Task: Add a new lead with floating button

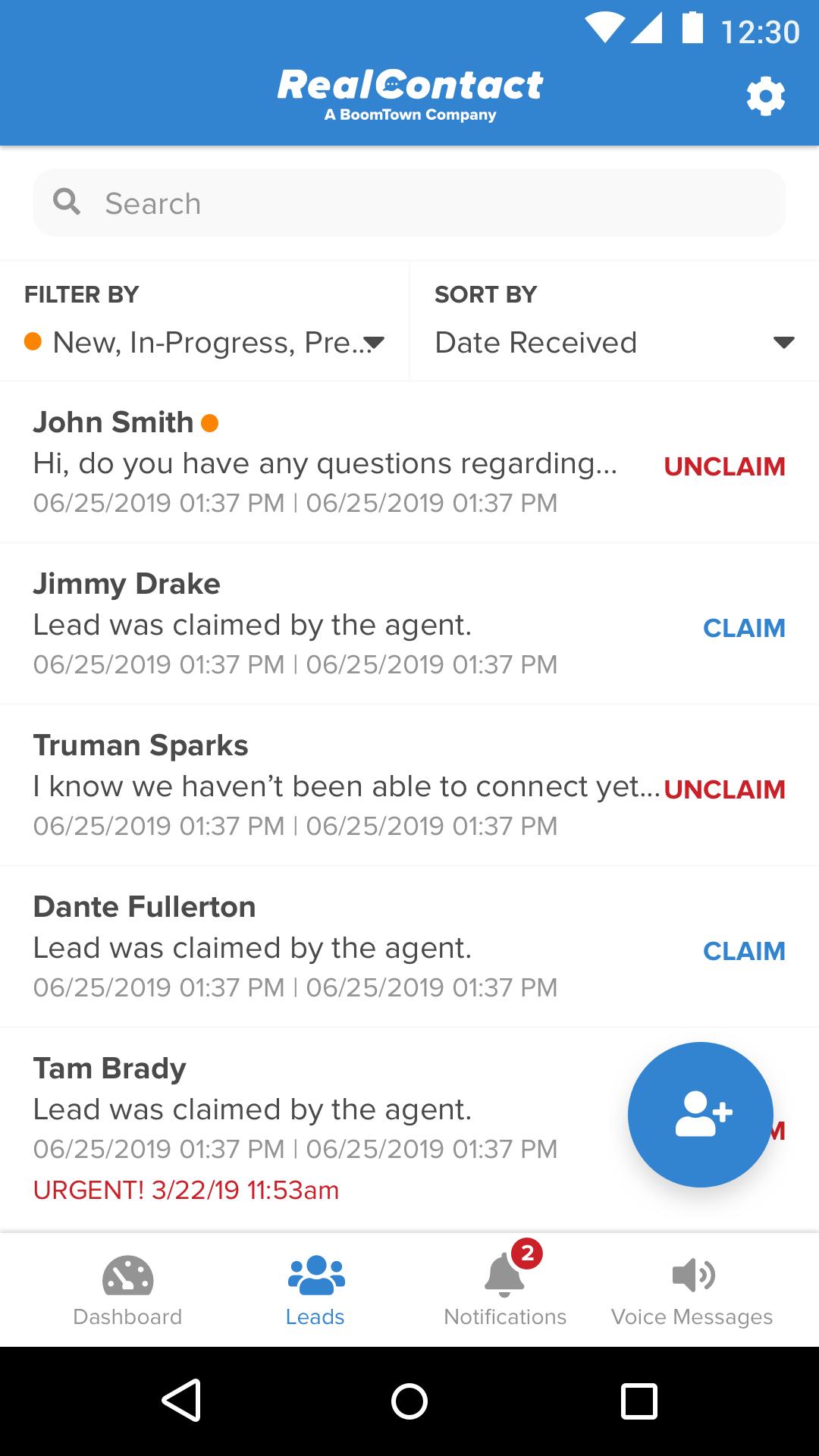Action: [700, 1114]
